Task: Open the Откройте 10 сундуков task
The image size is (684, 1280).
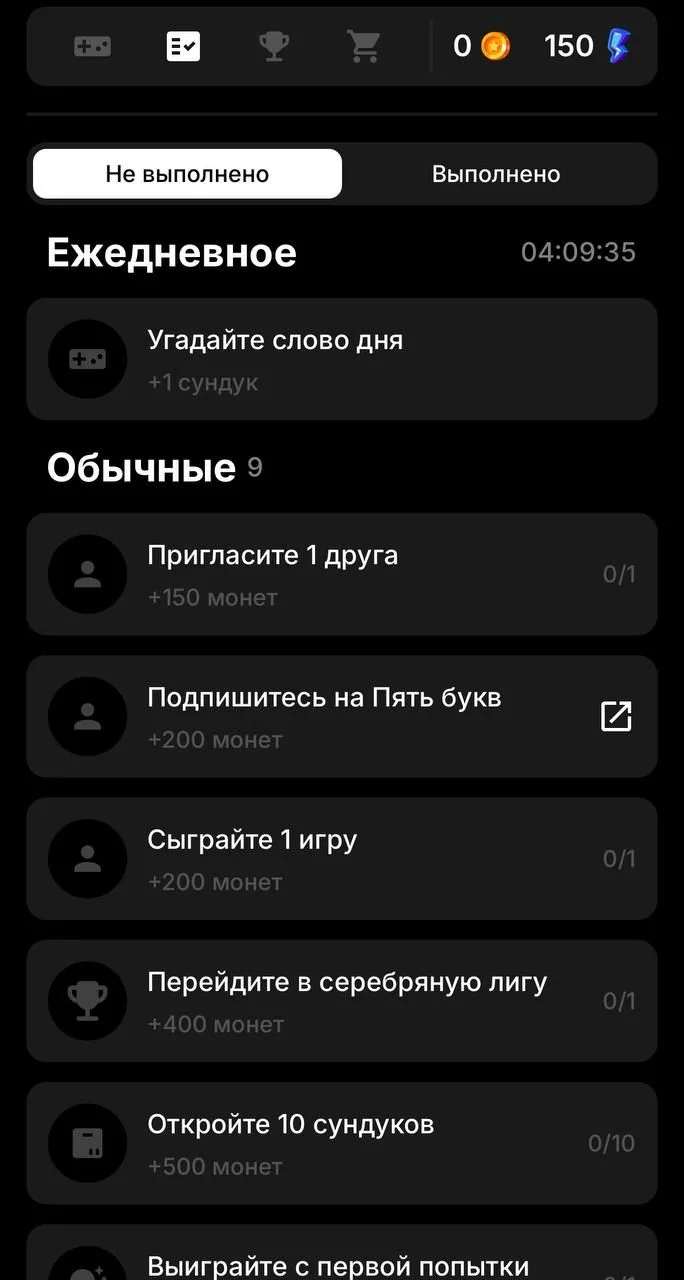Action: tap(342, 1143)
